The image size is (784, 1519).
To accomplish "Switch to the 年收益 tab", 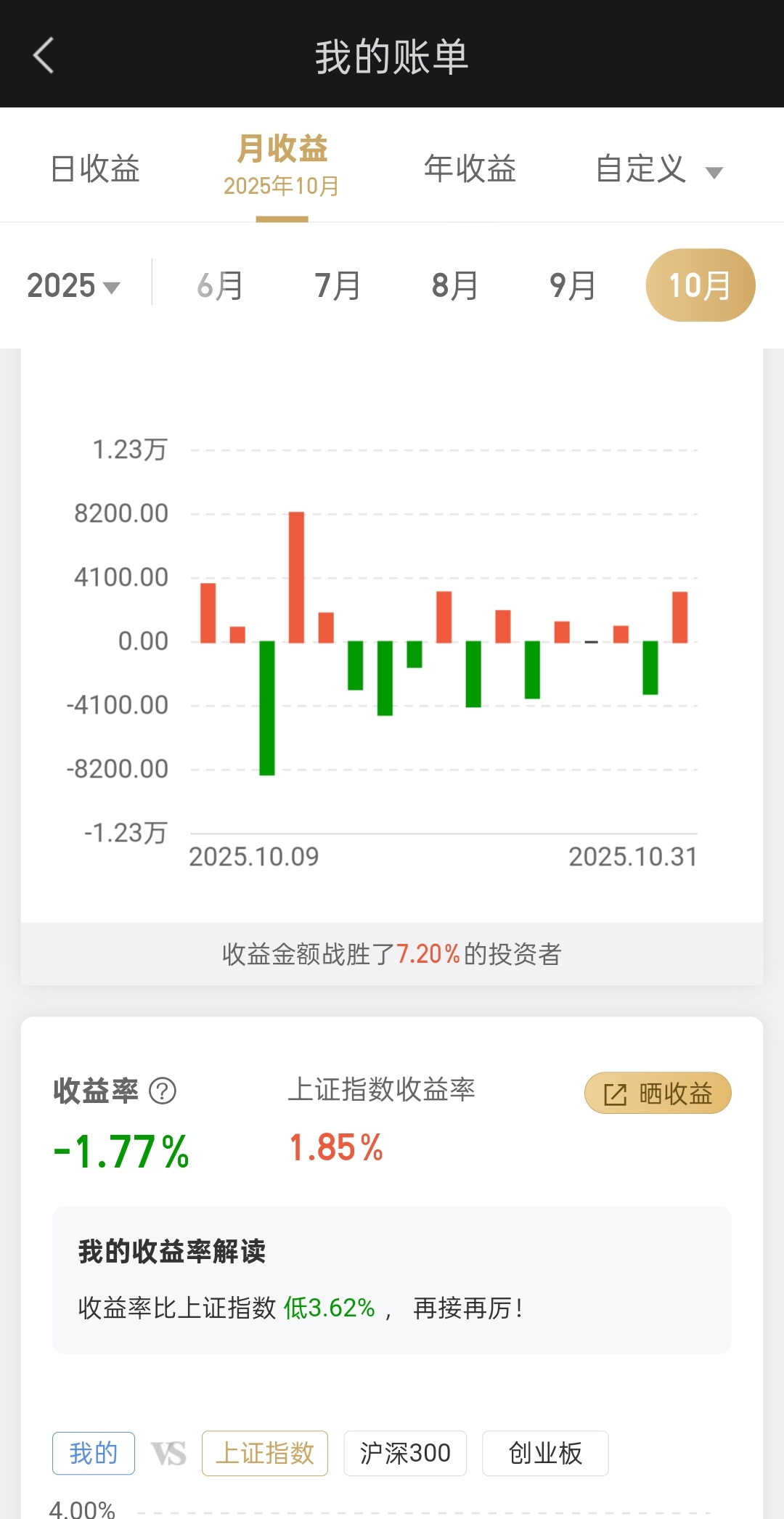I will (x=470, y=168).
